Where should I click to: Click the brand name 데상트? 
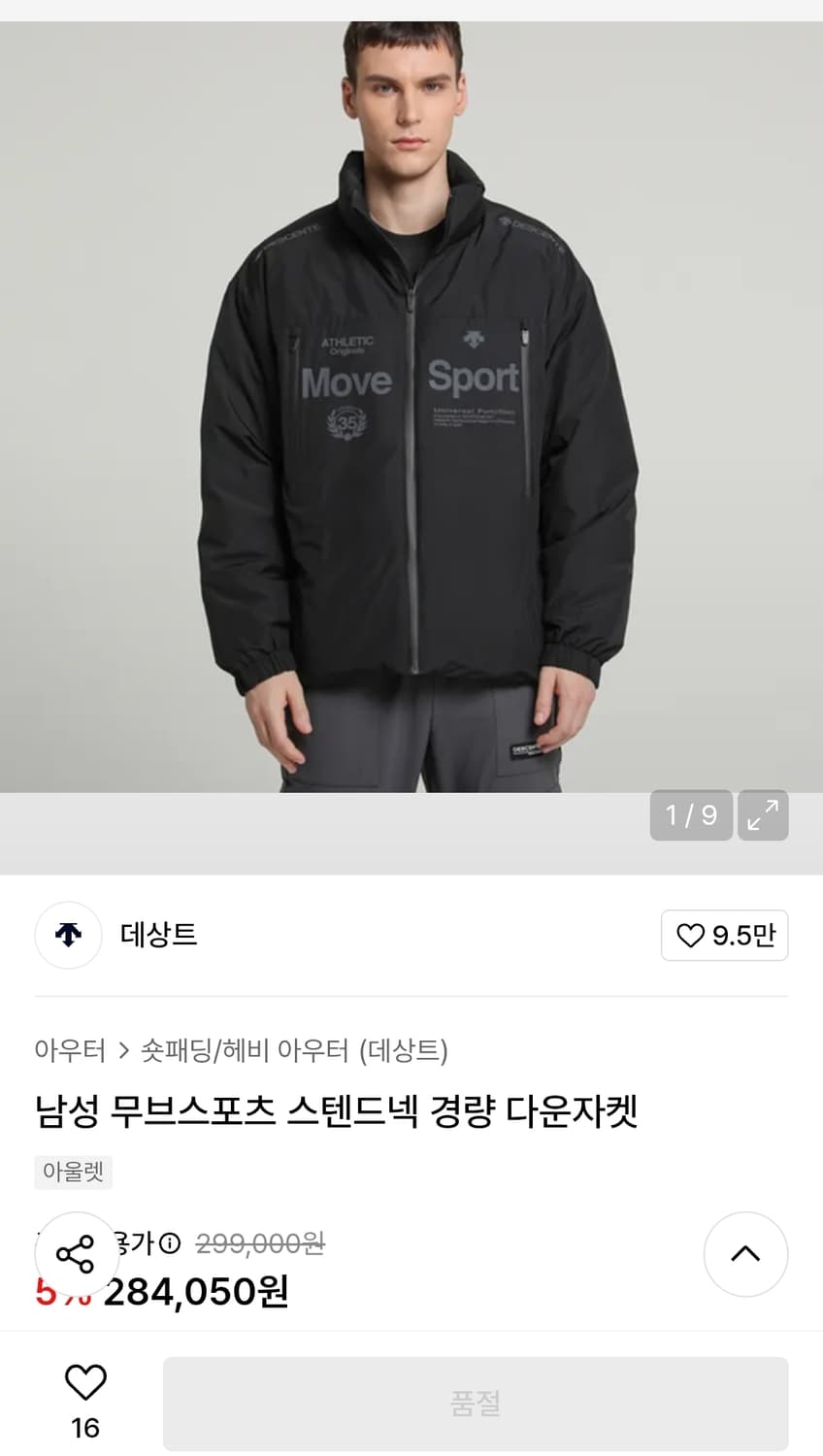pos(158,936)
